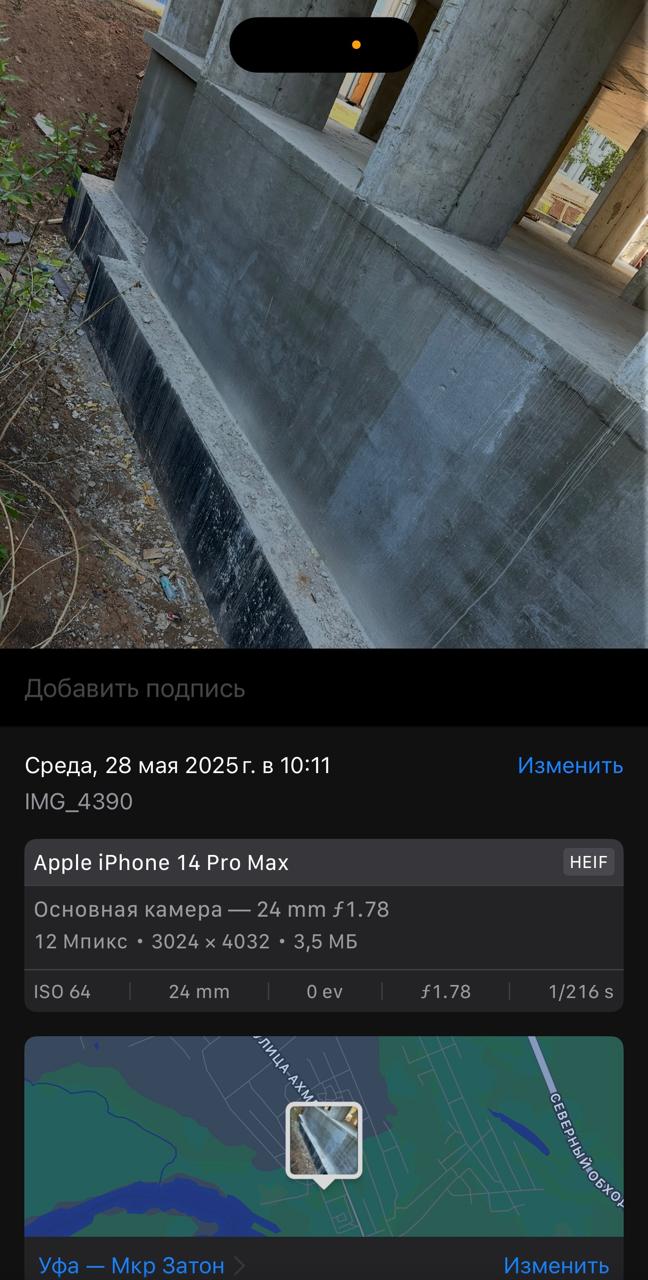This screenshot has width=648, height=1280.
Task: Tap 'Добавить подпись' to add a caption
Action: pyautogui.click(x=135, y=689)
